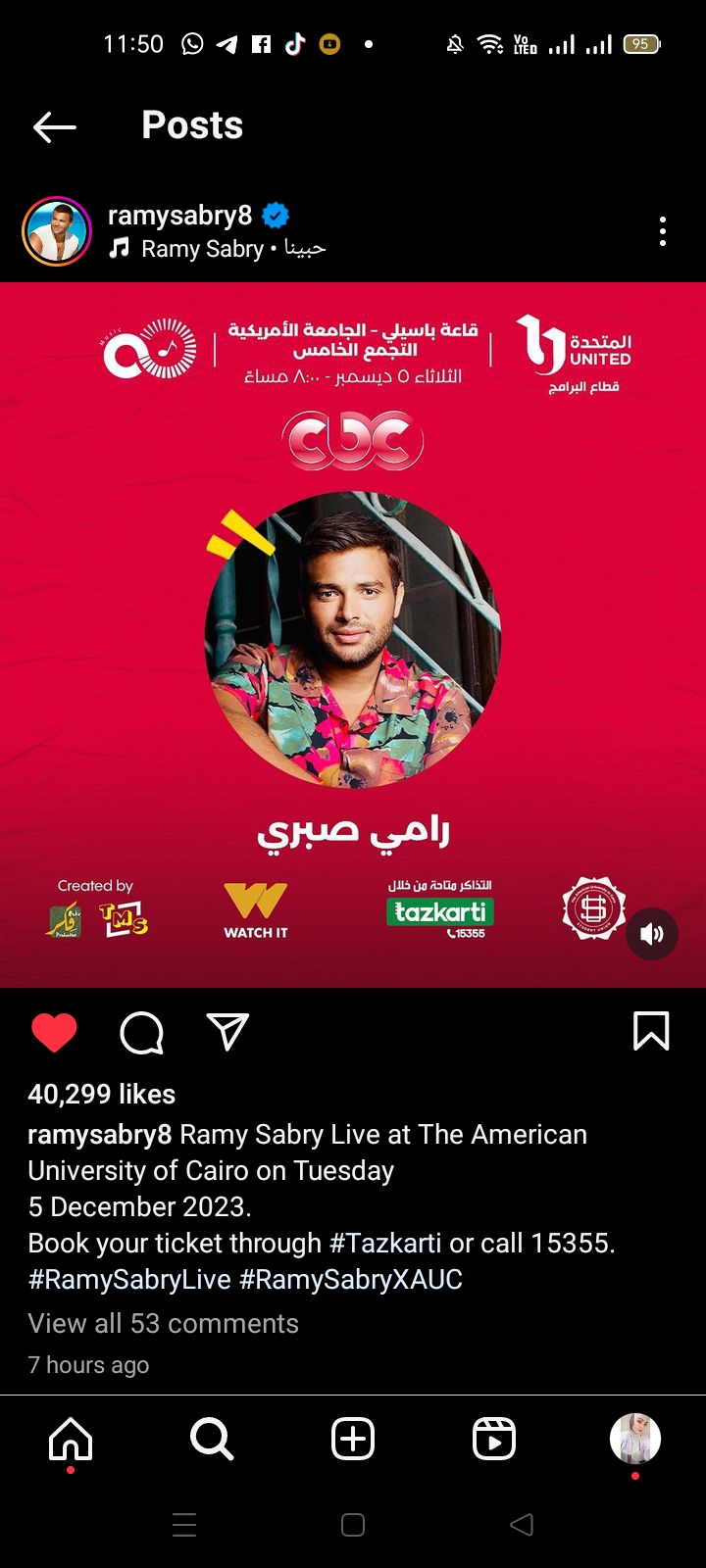This screenshot has height=1568, width=706.
Task: Save the post with the bookmark icon
Action: (651, 1031)
